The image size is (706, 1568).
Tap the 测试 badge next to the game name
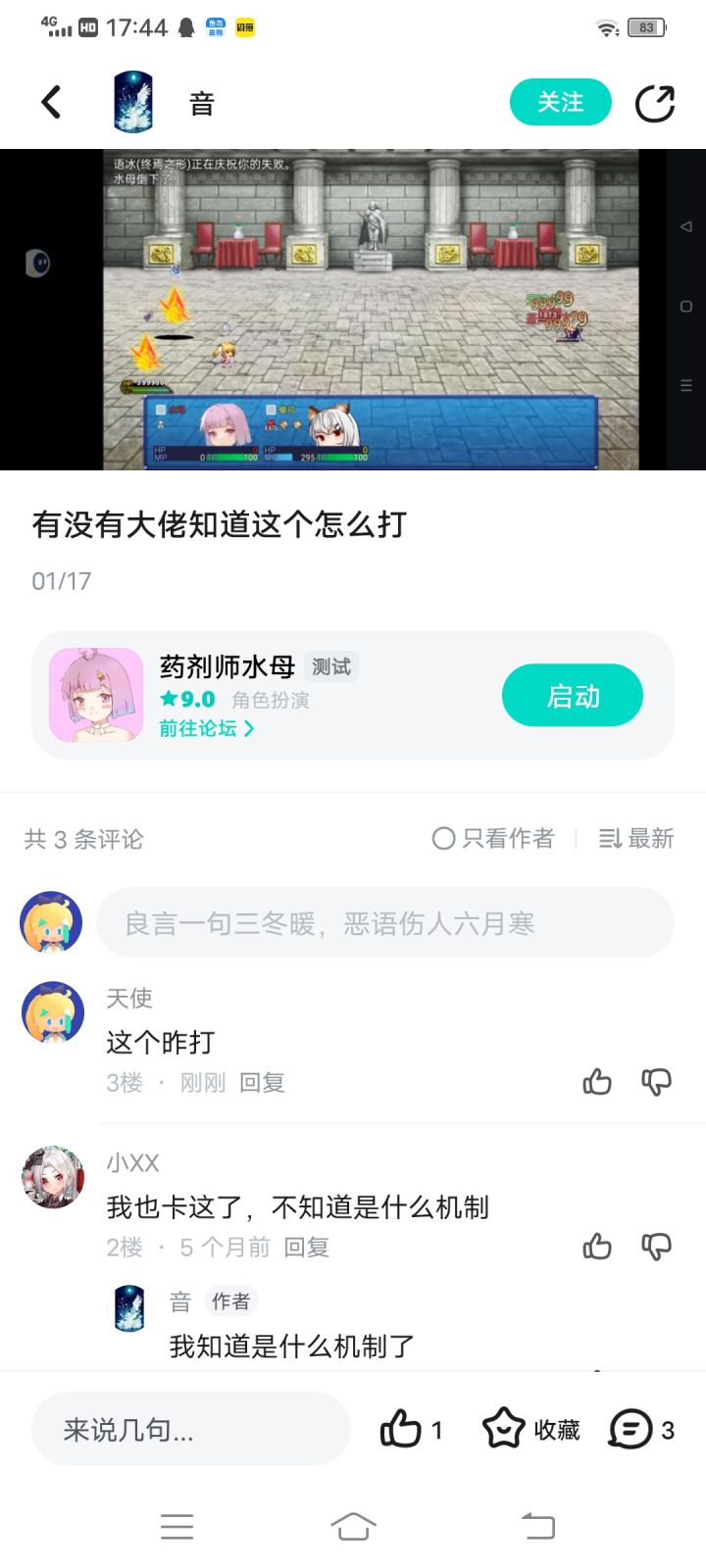tap(331, 665)
